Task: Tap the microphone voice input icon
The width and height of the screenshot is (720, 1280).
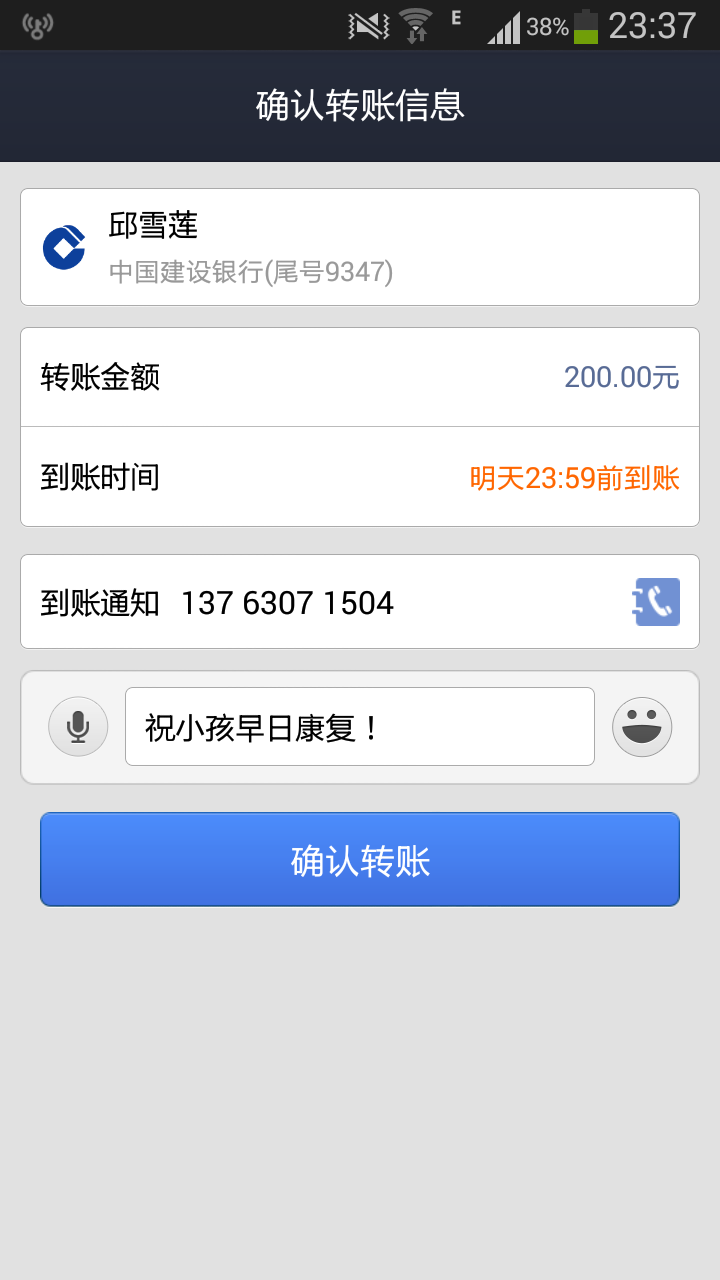Action: tap(78, 726)
